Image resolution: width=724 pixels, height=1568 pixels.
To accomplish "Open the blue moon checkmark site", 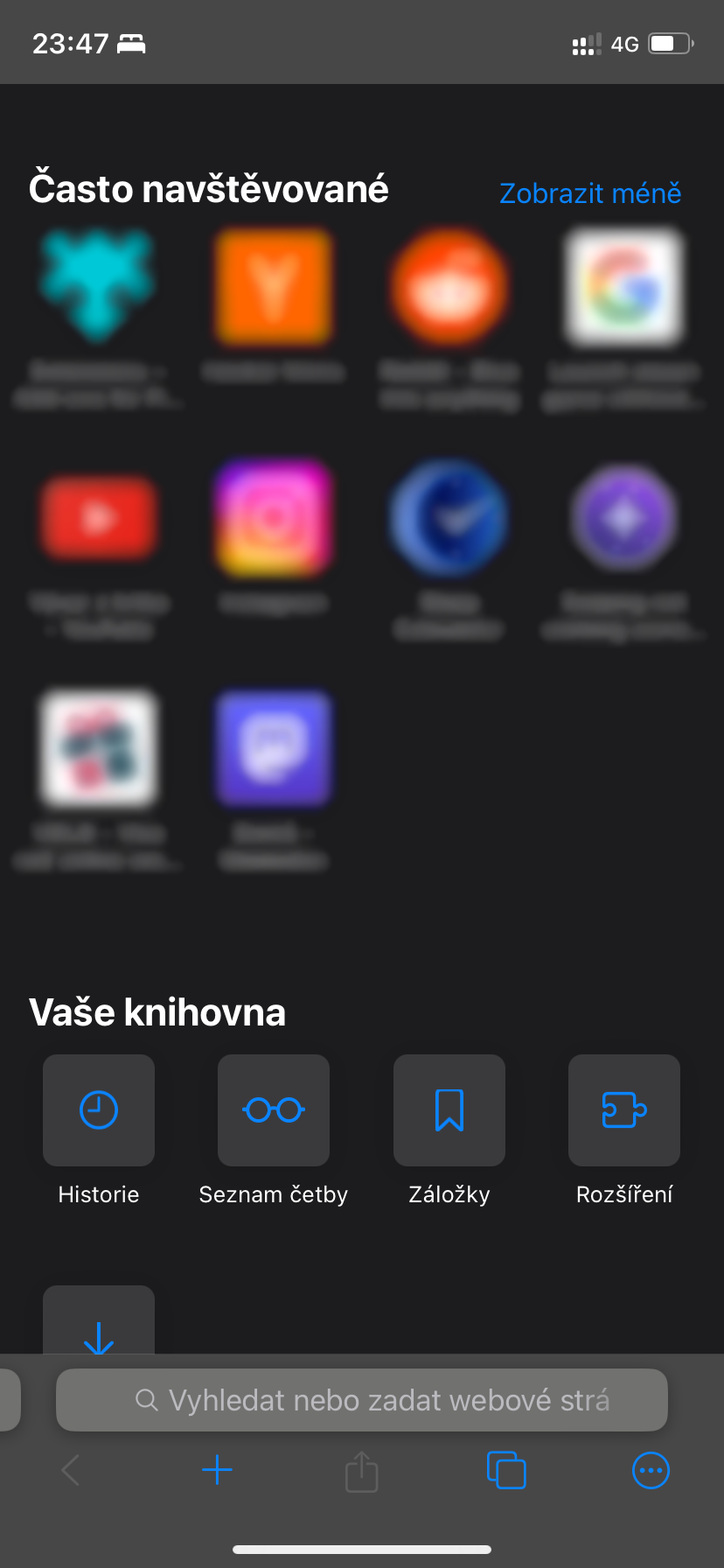I will pos(449,518).
